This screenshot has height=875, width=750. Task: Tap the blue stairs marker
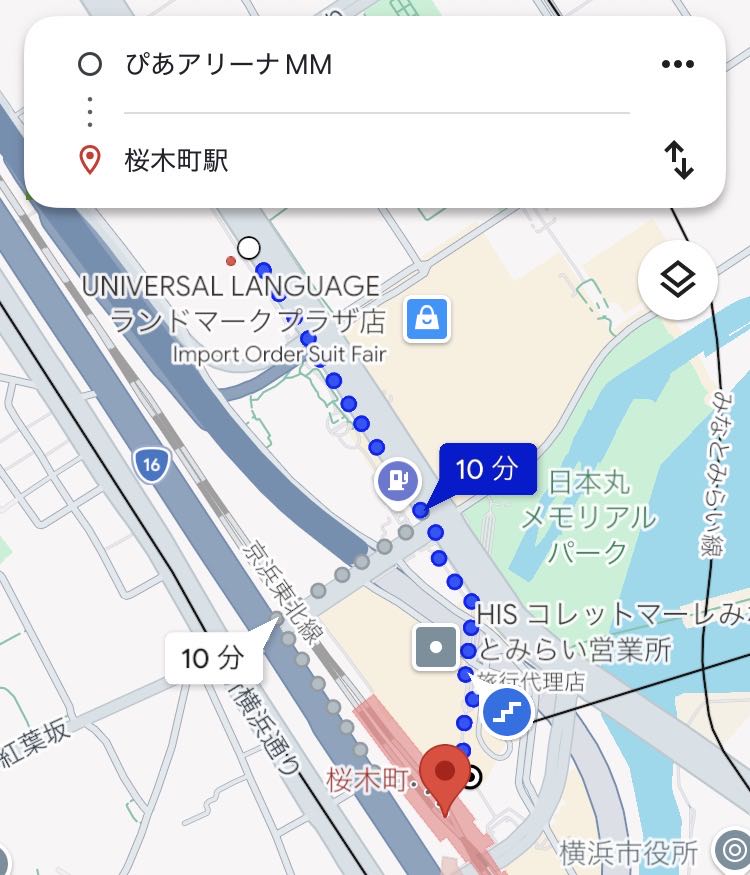tap(507, 712)
